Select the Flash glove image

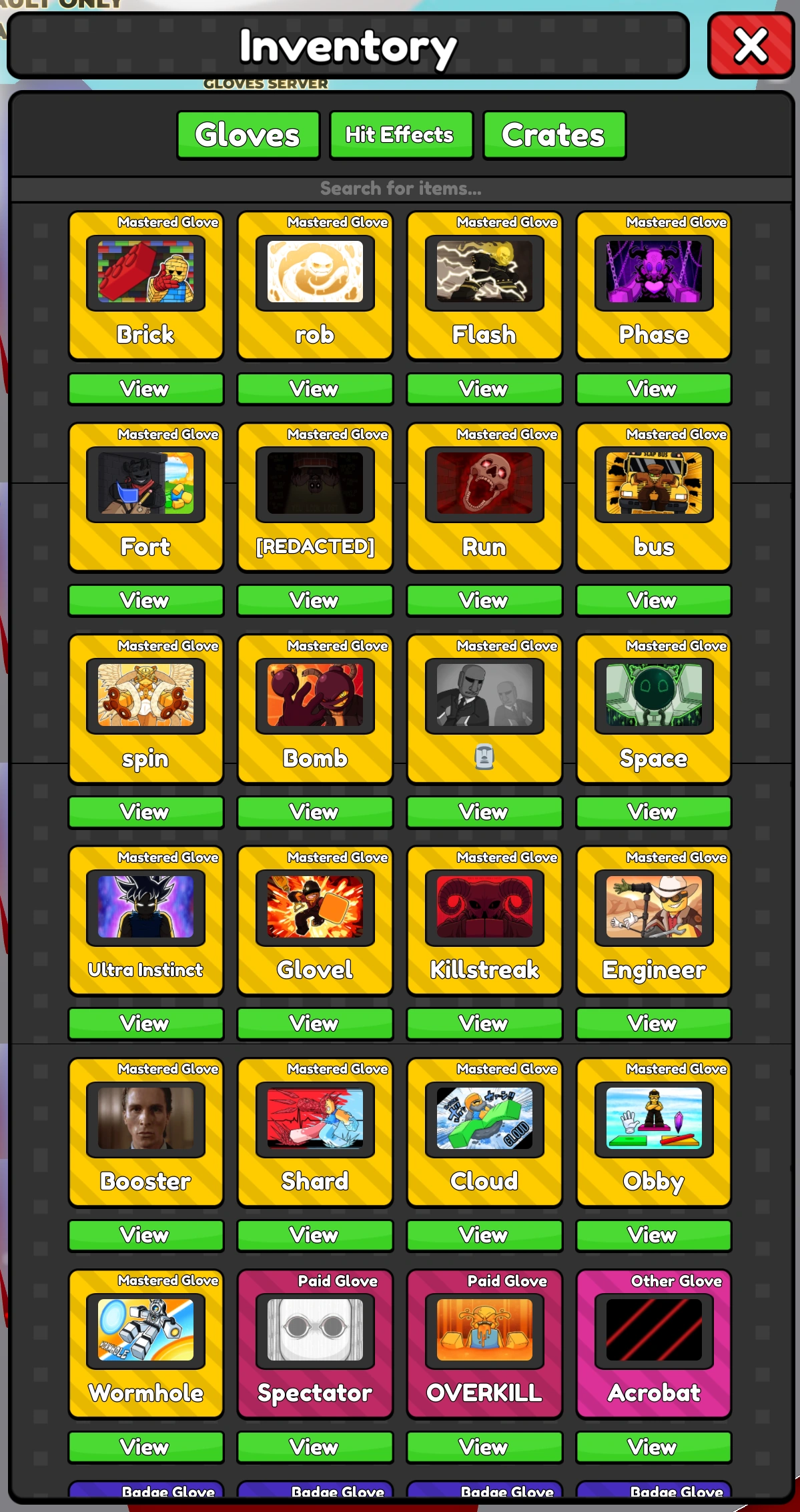(484, 272)
